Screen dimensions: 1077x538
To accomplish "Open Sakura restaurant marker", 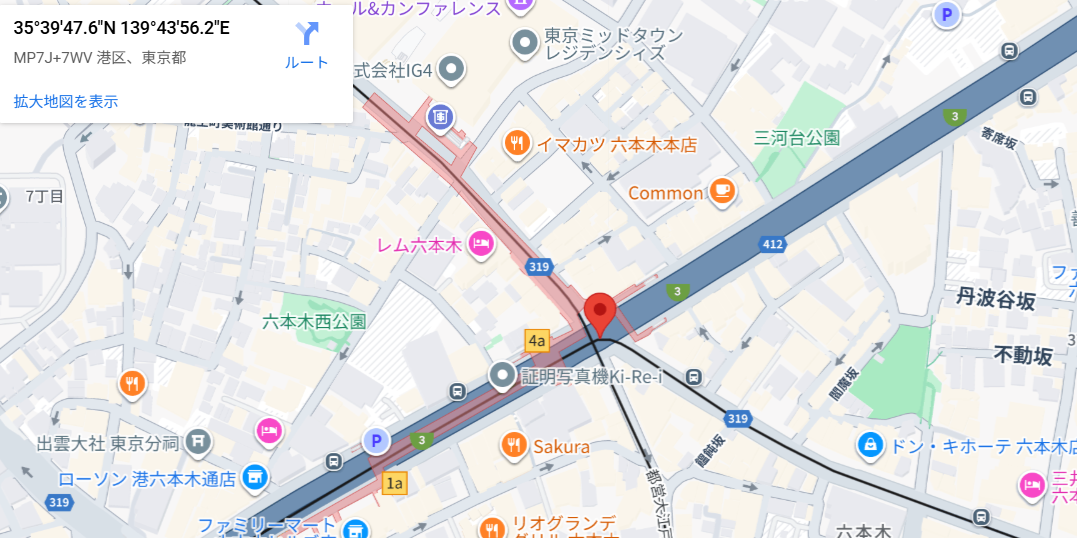I will click(514, 446).
